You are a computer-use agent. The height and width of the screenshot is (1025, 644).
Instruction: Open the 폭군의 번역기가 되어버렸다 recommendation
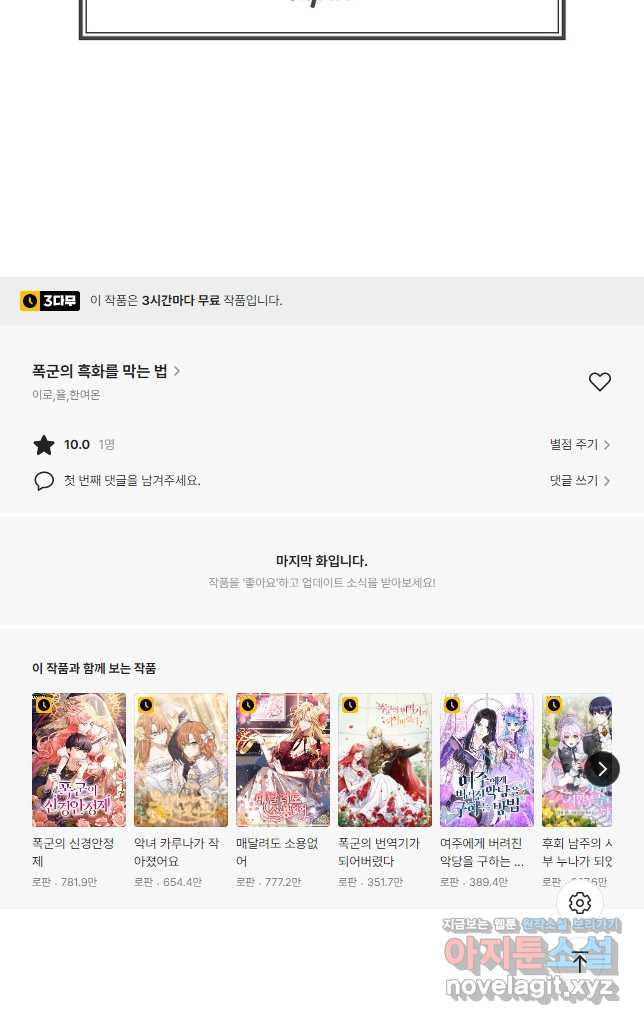point(385,760)
